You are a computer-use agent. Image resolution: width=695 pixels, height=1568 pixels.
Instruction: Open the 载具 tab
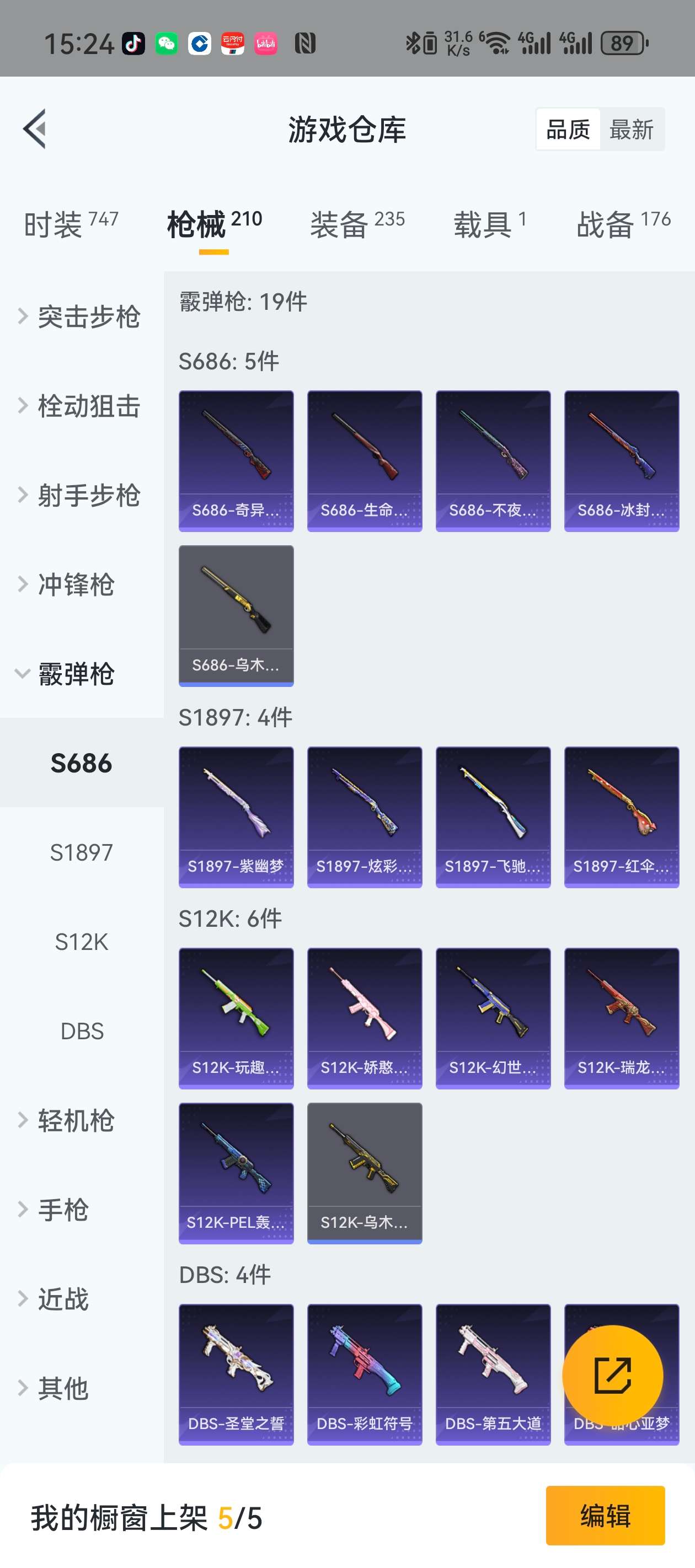tap(489, 224)
